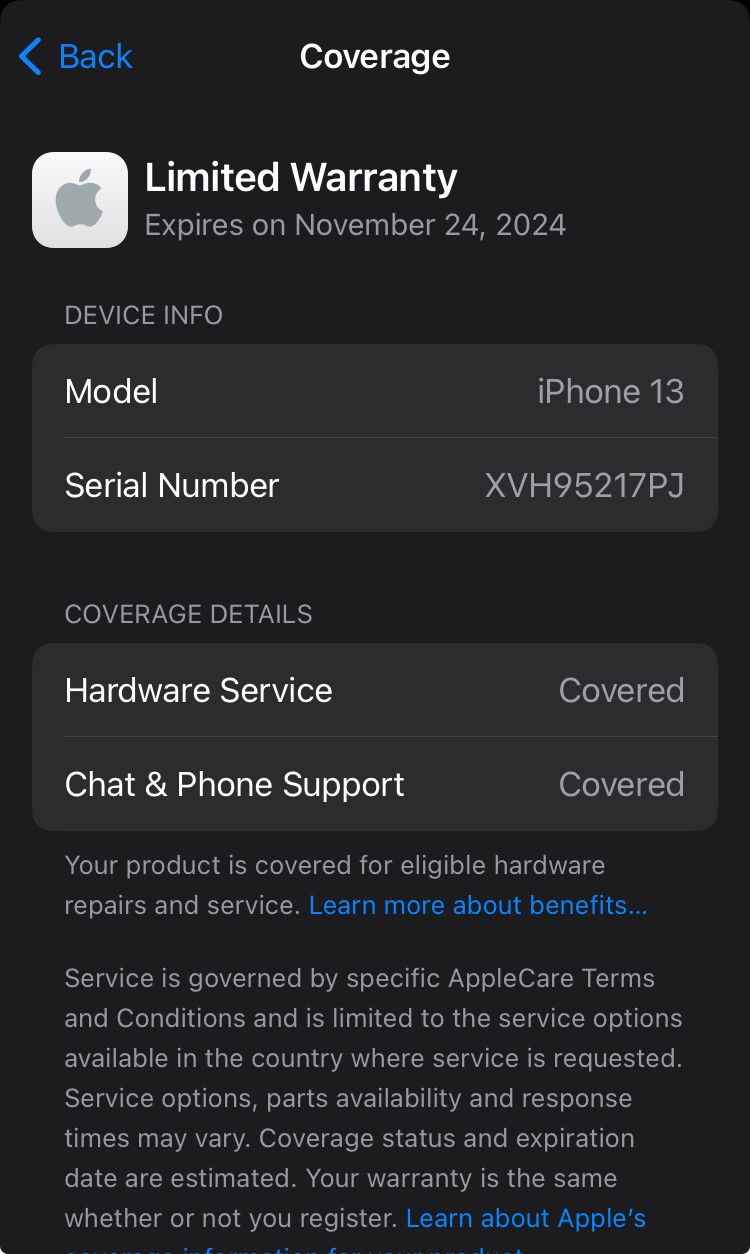Tap the warranty expiration date text
Viewport: 750px width, 1254px height.
coord(355,225)
